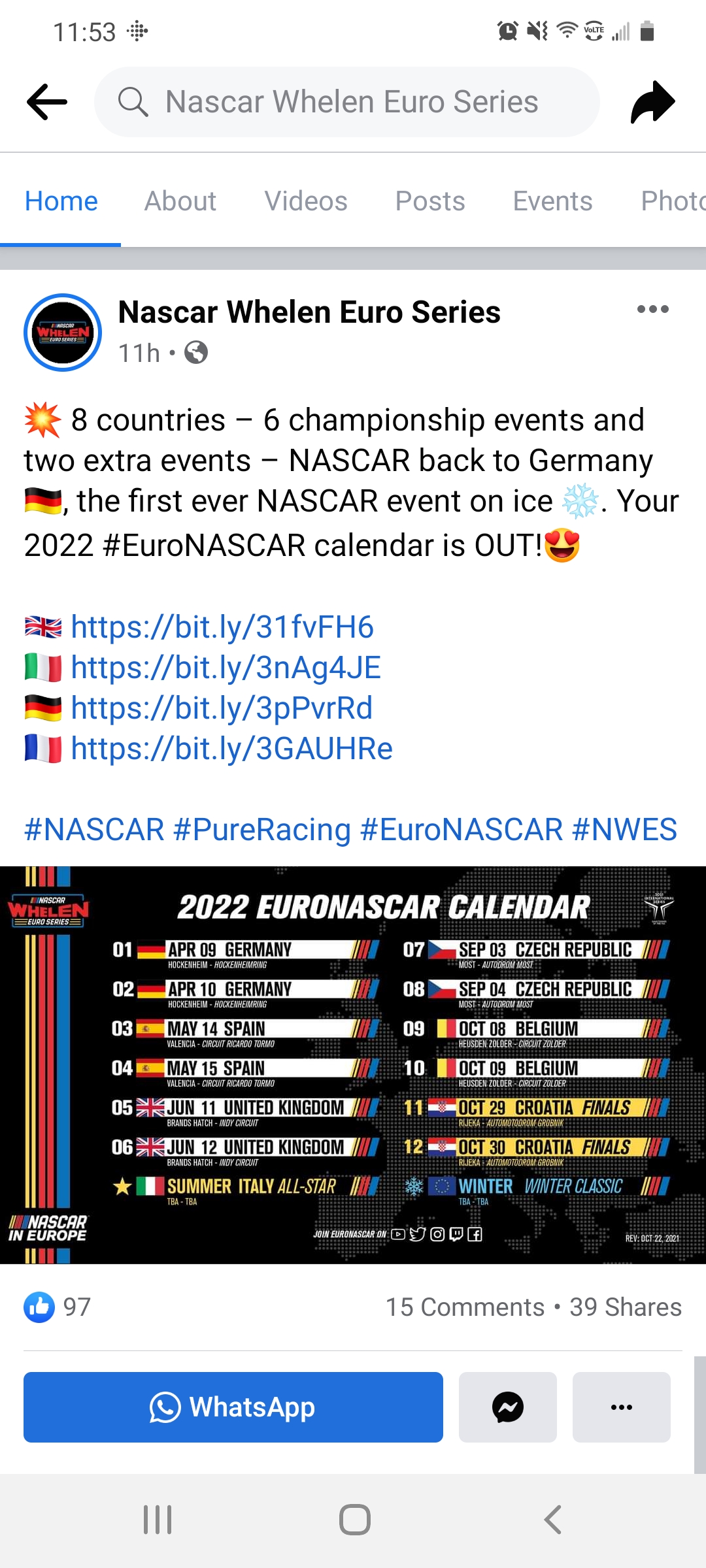This screenshot has height=1568, width=706.
Task: View the 2022 EuroNASCAR calendar image
Action: [x=353, y=1065]
